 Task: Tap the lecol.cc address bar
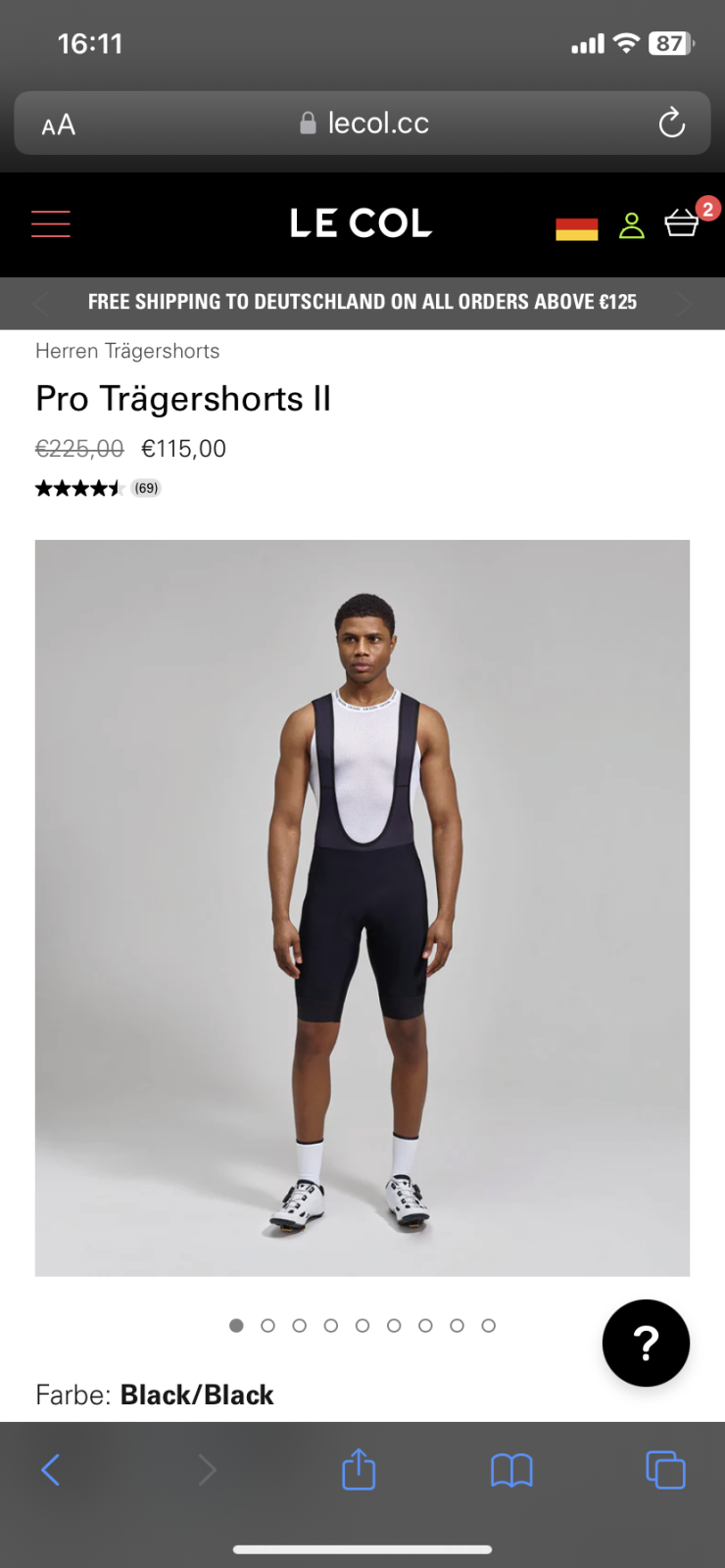364,123
